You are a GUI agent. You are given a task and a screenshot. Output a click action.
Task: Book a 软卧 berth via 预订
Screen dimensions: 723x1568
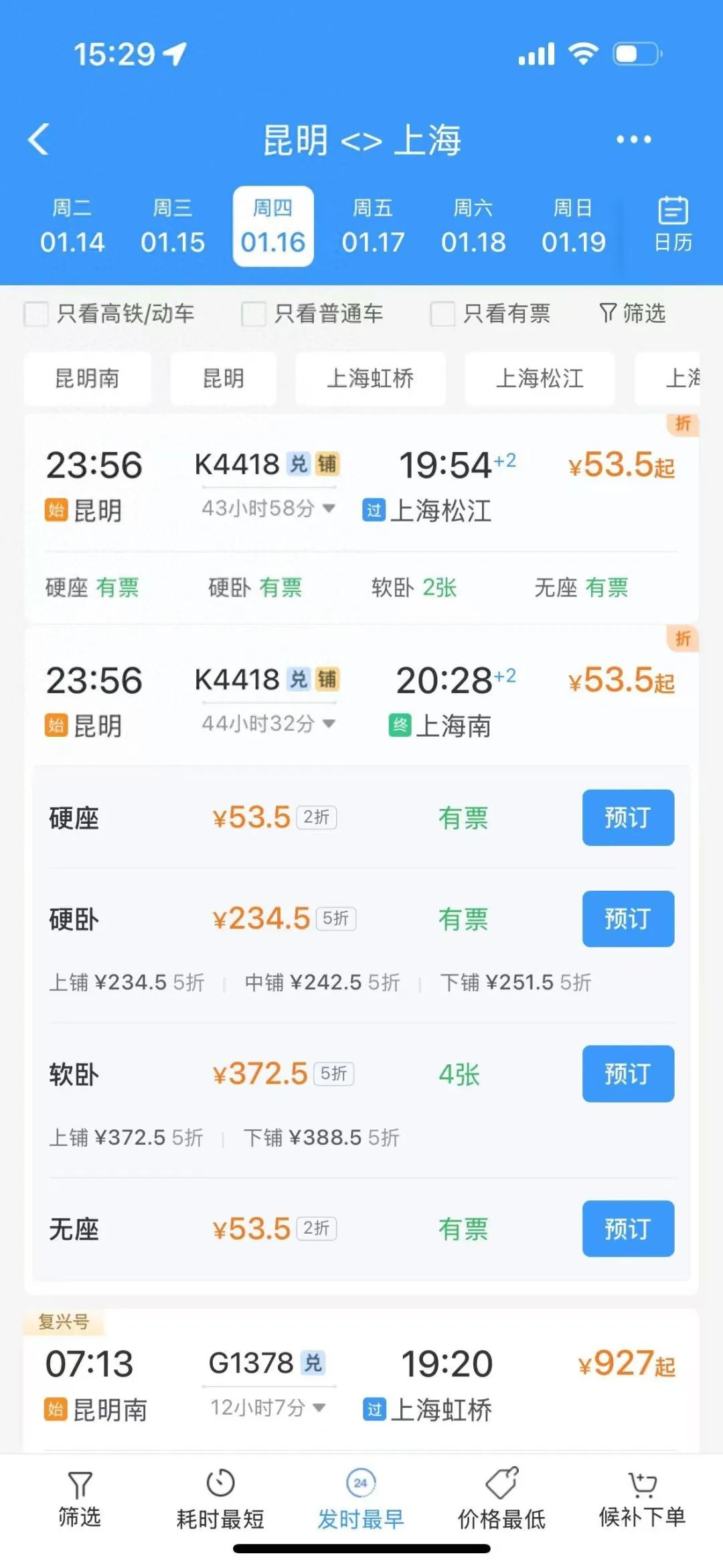[x=627, y=1074]
